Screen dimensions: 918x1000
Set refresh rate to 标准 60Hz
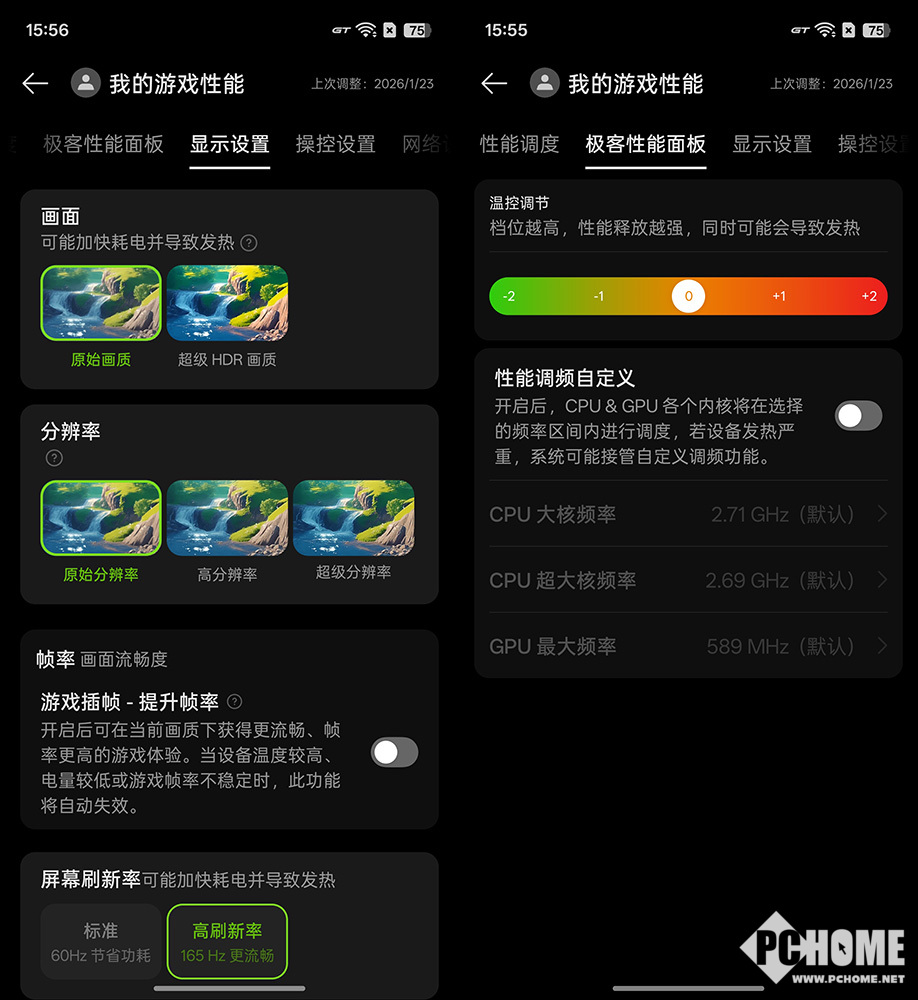pos(101,941)
